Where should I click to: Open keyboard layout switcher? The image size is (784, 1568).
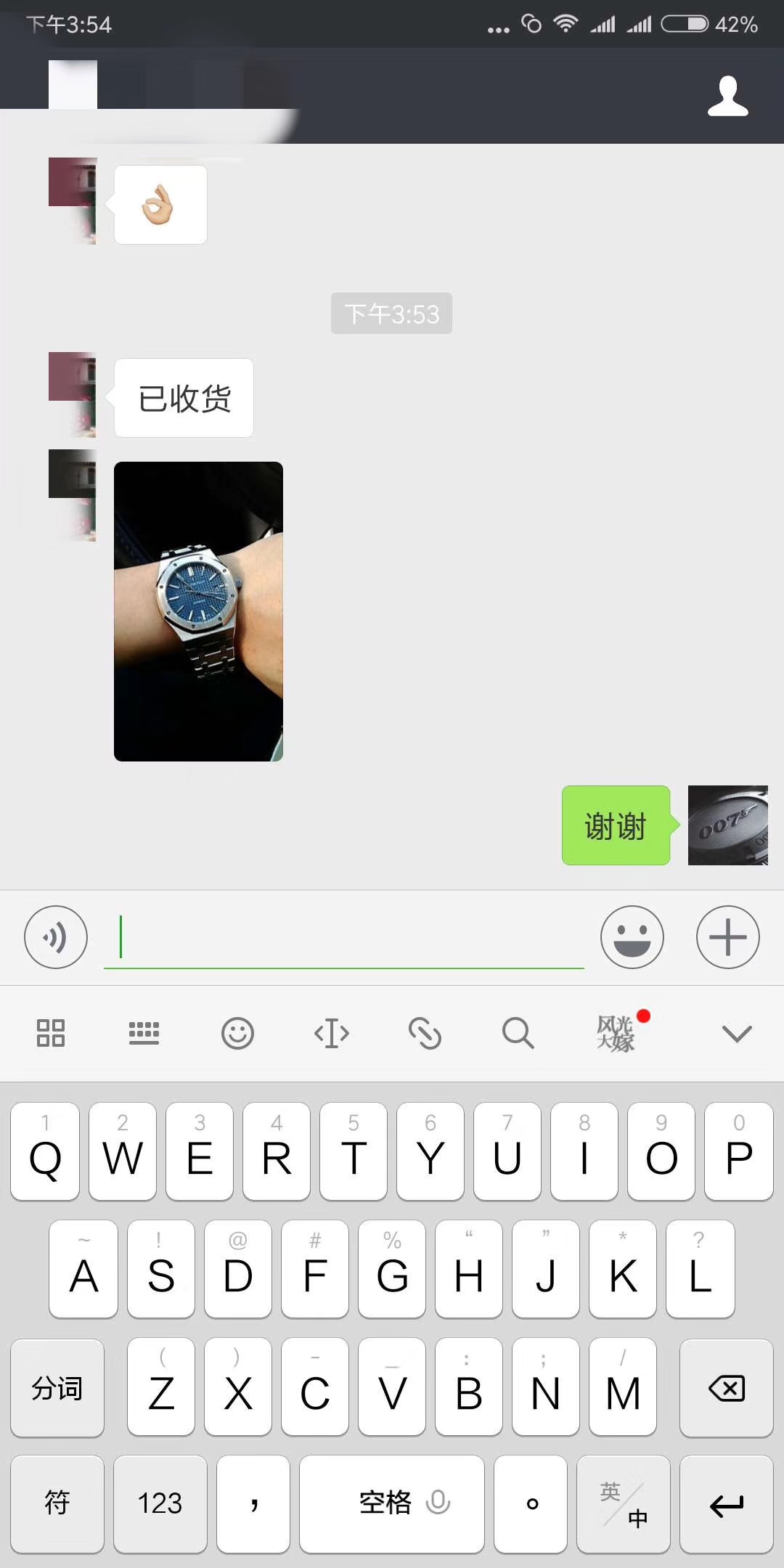click(x=144, y=1033)
